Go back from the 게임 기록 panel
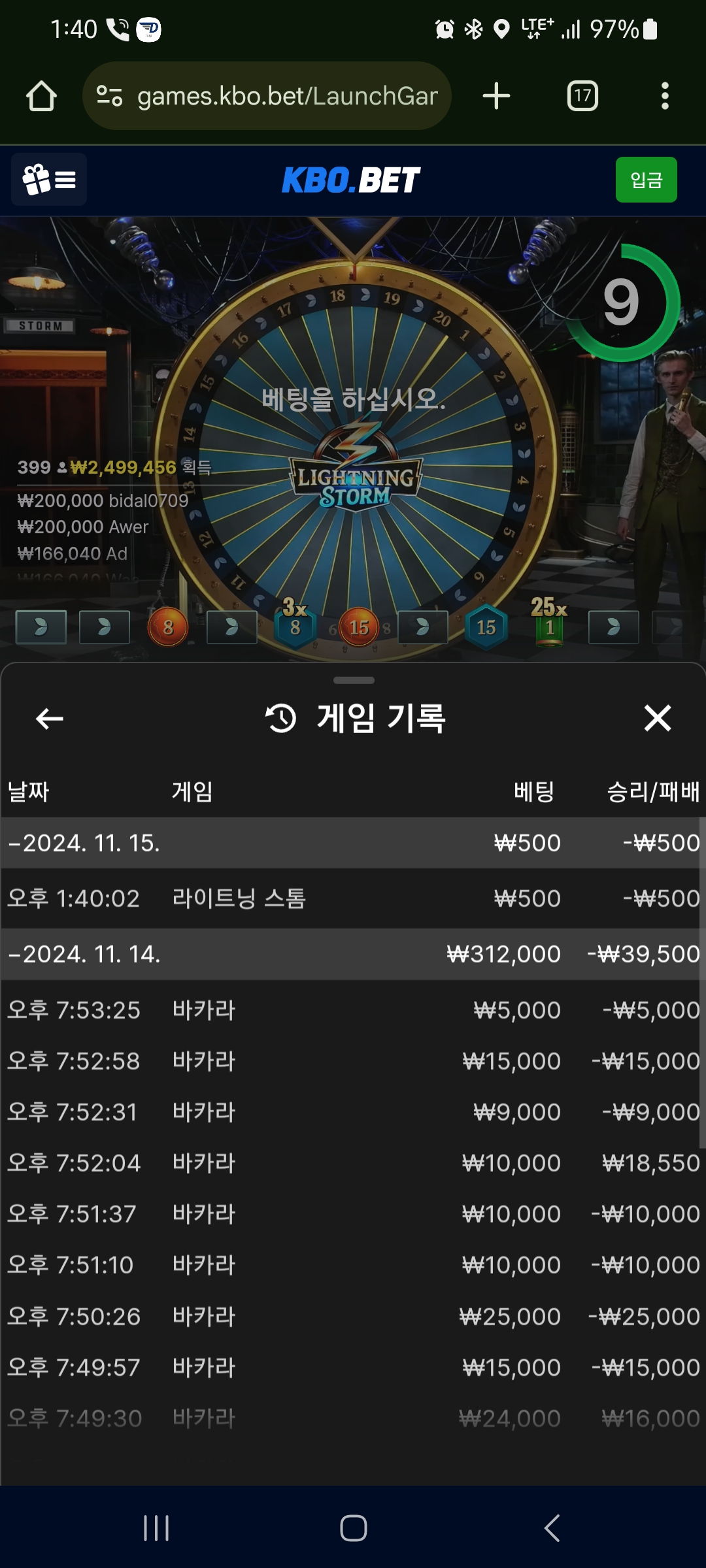 click(x=50, y=719)
